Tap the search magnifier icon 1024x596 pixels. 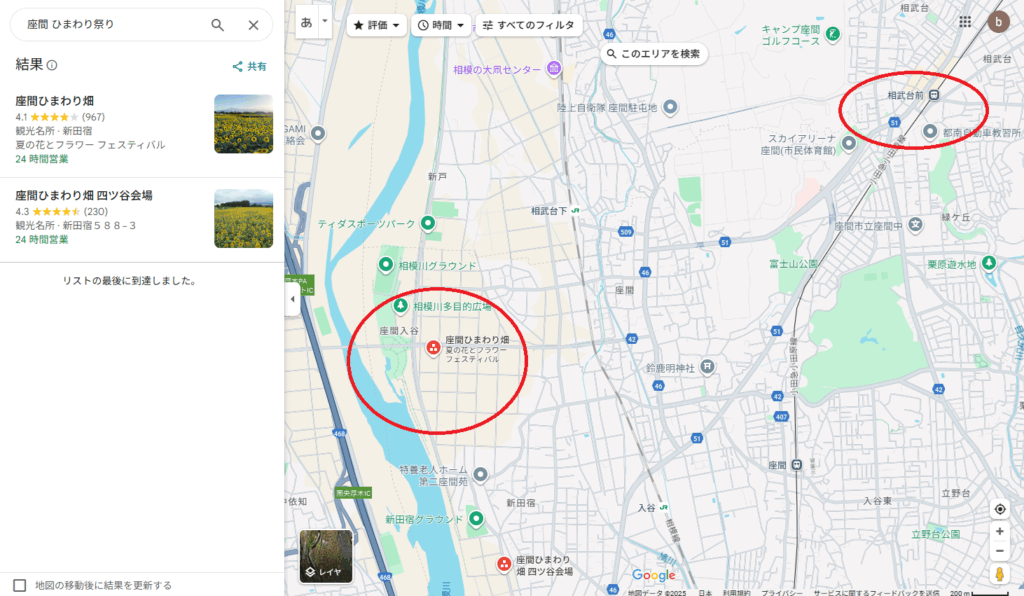217,25
